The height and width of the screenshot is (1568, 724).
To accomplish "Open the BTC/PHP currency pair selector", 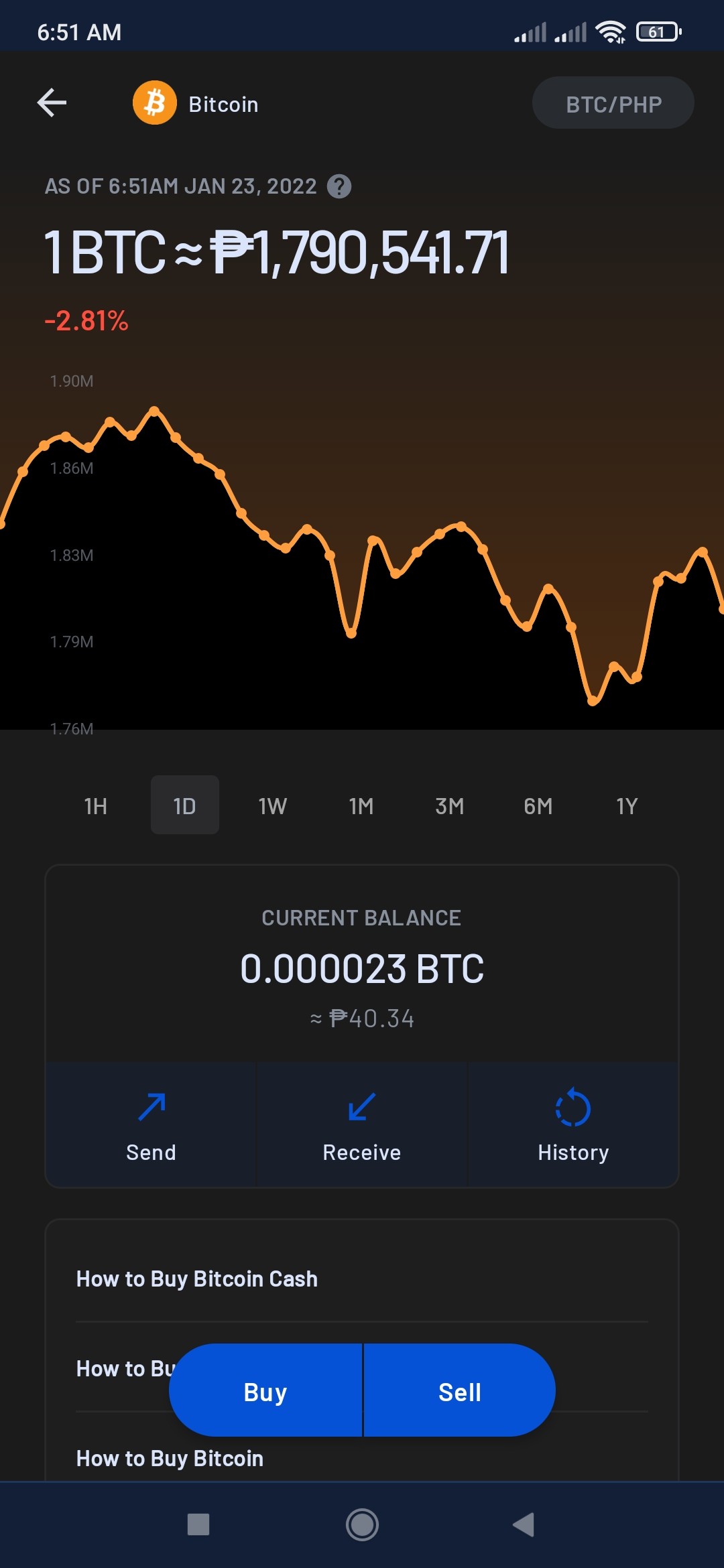I will (613, 103).
